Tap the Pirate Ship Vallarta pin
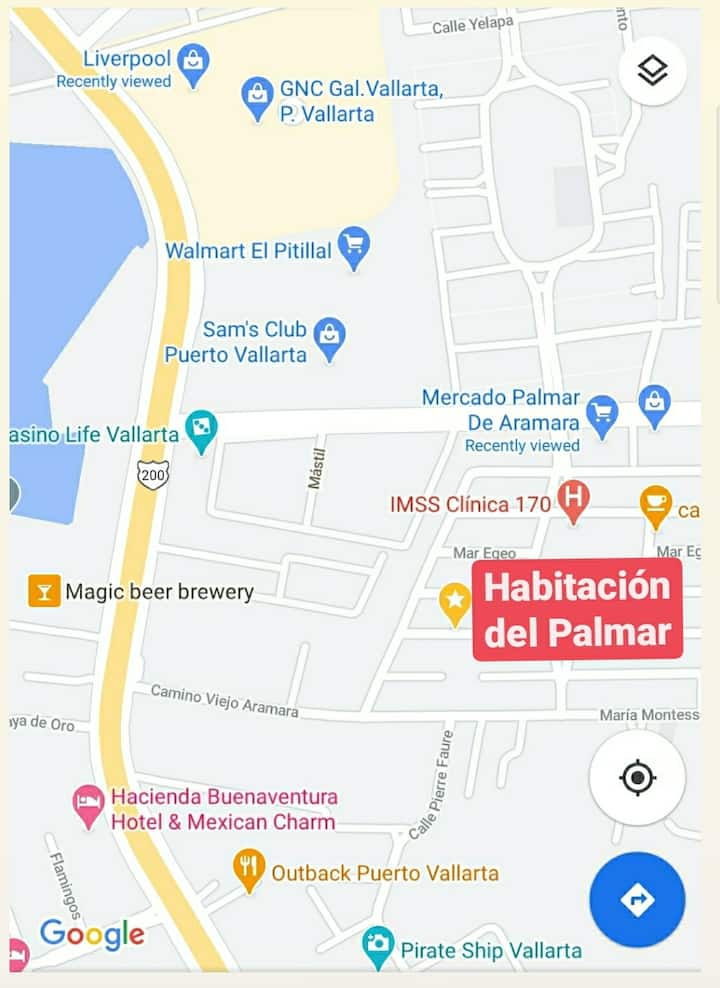Image resolution: width=720 pixels, height=988 pixels. point(378,945)
